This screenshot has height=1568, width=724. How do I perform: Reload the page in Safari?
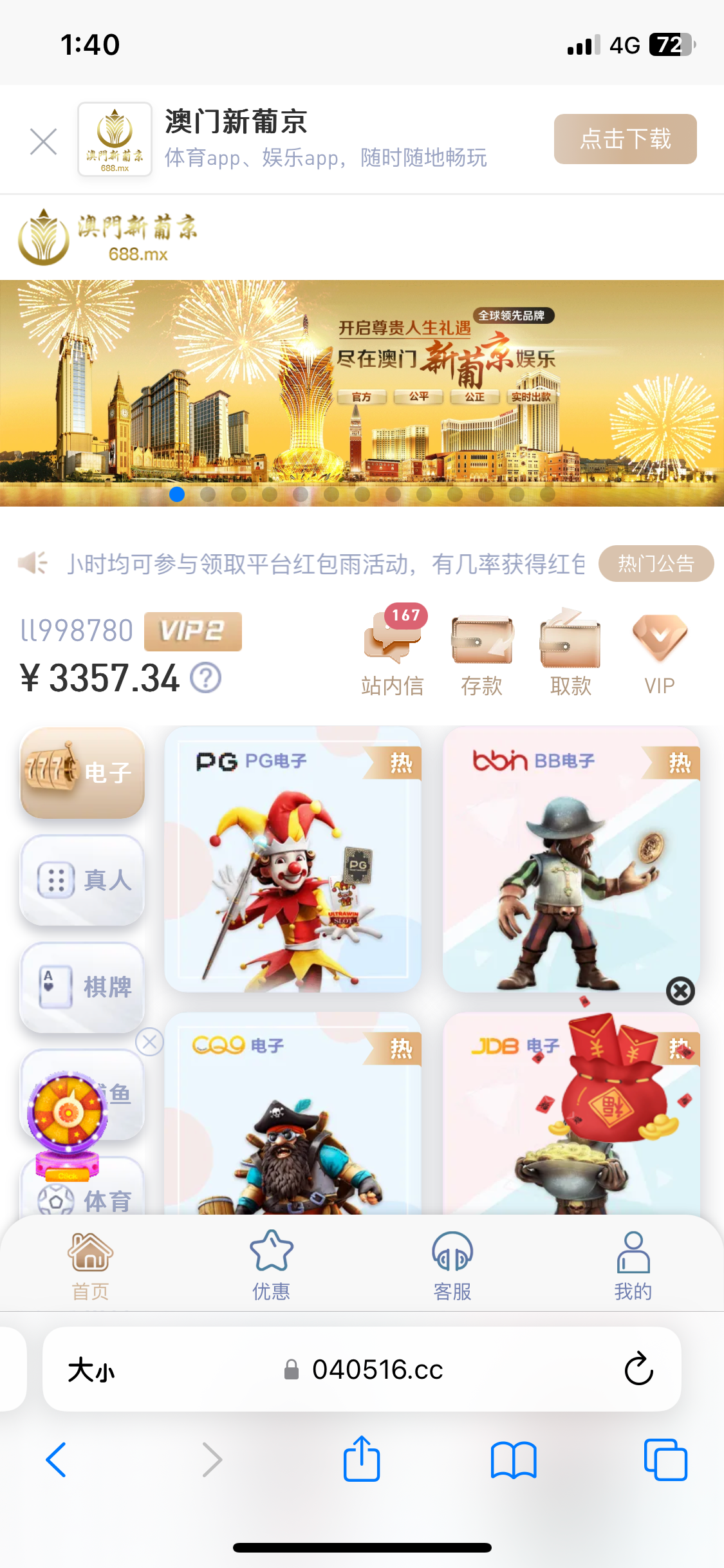coord(638,1368)
